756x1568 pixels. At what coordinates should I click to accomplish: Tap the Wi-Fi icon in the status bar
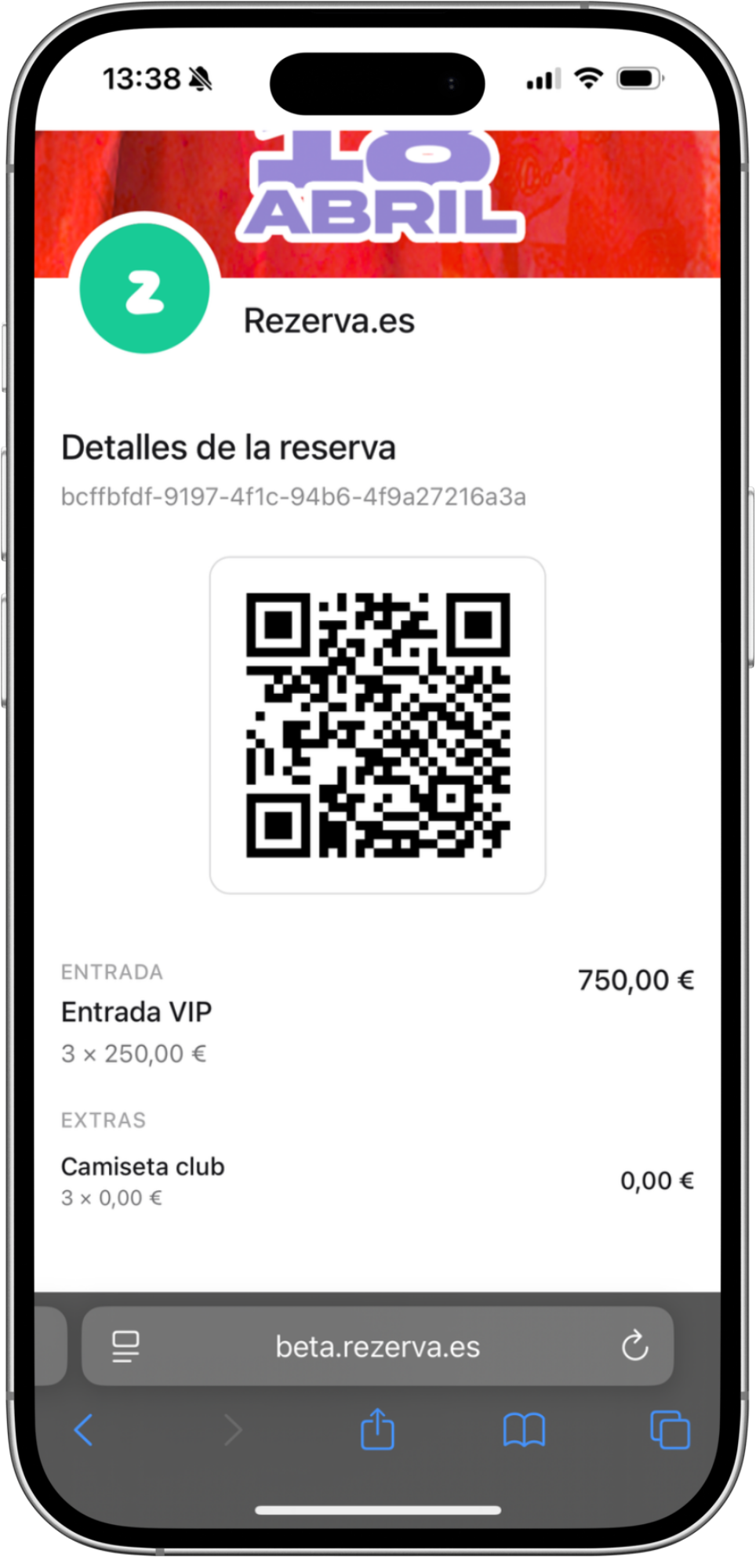(x=587, y=78)
